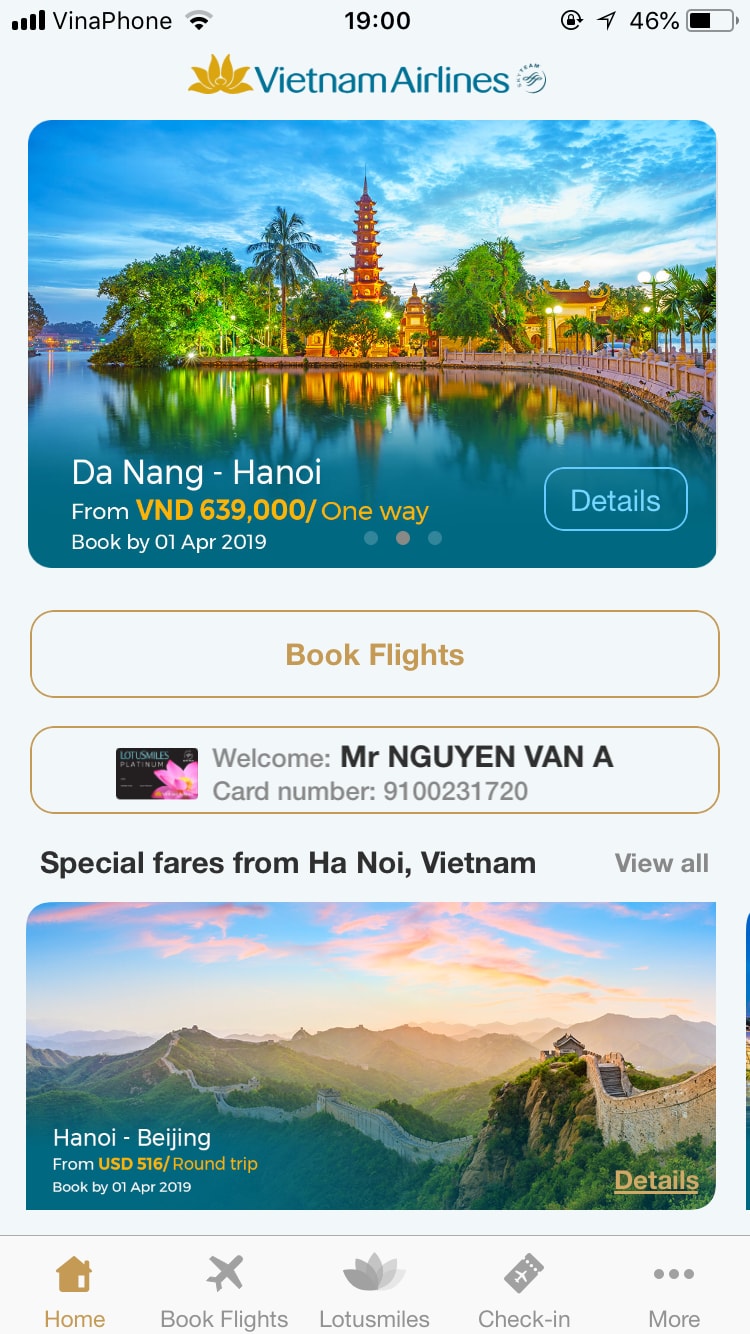Viewport: 750px width, 1334px height.
Task: Tap the large Book Flights button
Action: click(x=375, y=654)
